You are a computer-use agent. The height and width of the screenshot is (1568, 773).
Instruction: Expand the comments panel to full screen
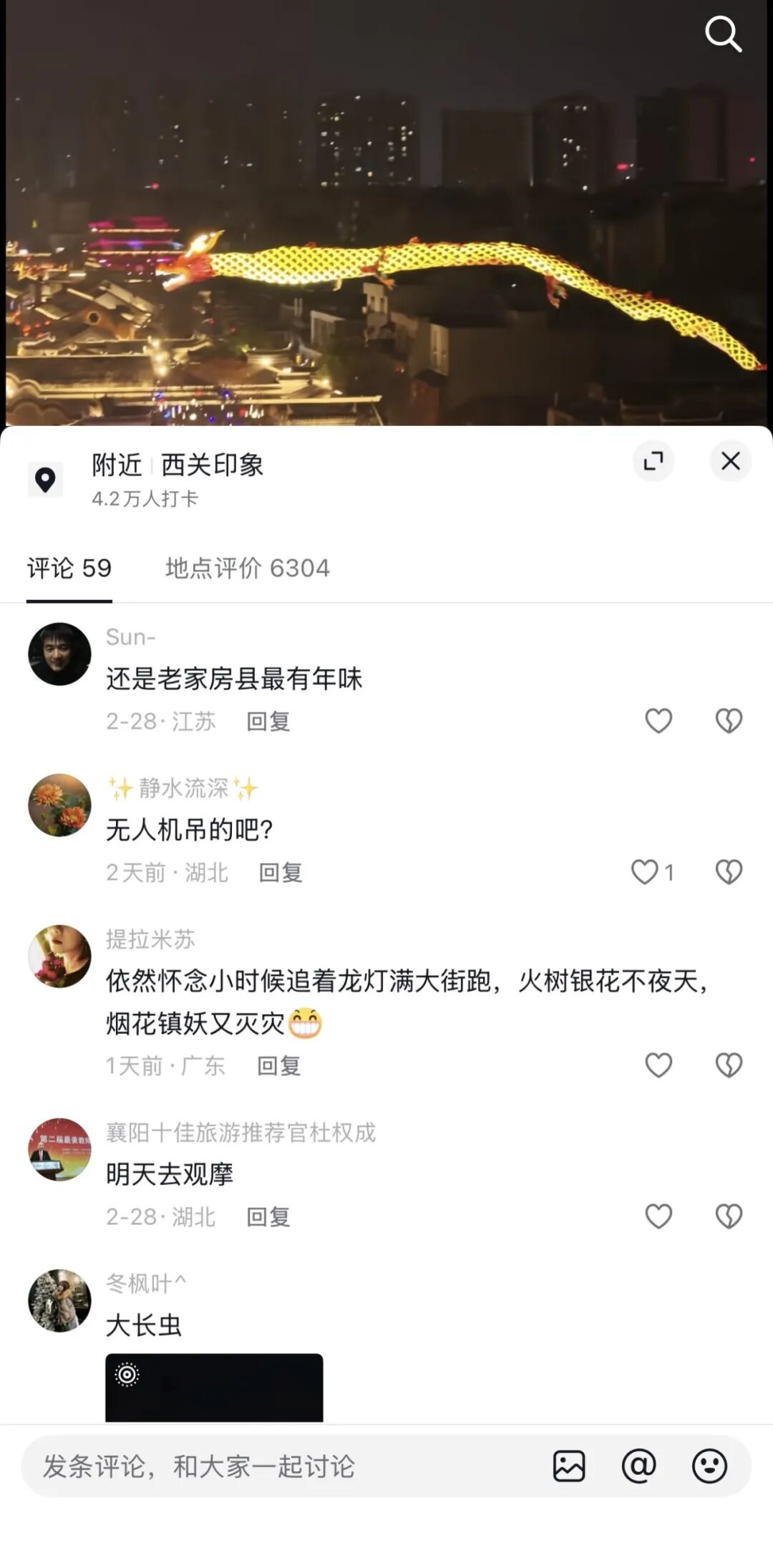(x=653, y=461)
